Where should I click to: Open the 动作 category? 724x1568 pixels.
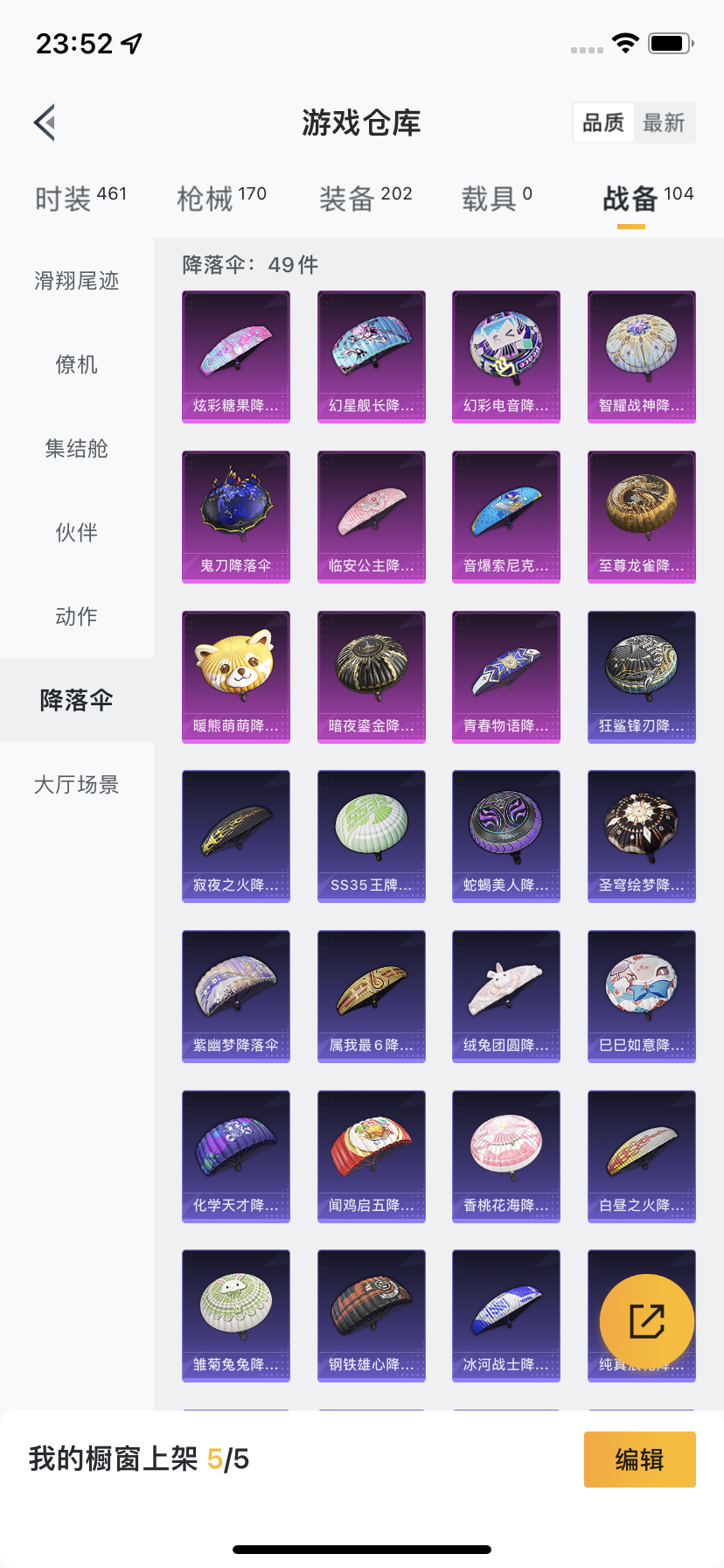coord(77,617)
